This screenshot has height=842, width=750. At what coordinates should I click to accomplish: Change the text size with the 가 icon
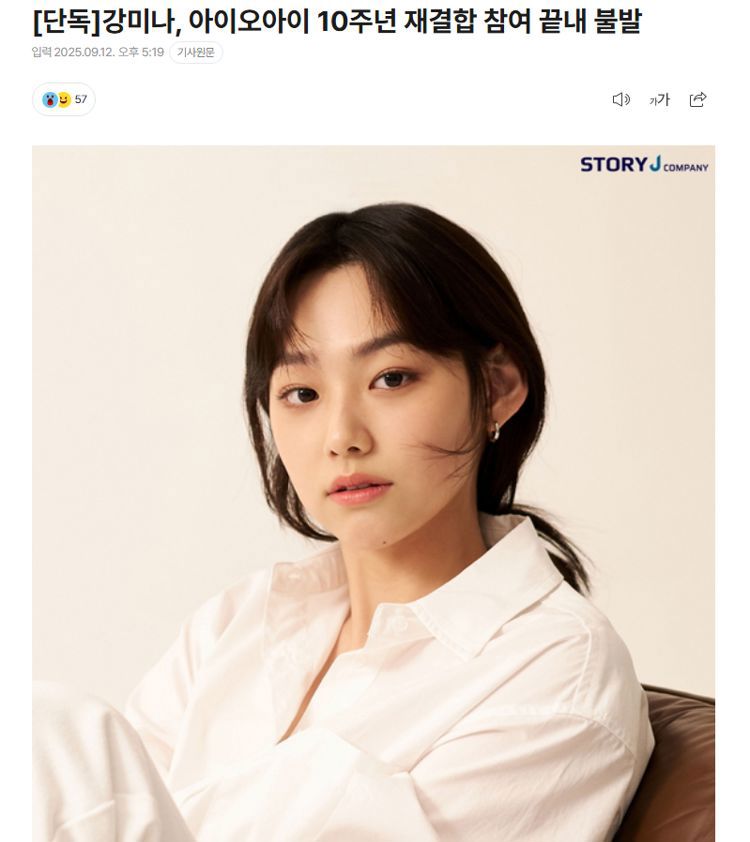click(x=659, y=99)
